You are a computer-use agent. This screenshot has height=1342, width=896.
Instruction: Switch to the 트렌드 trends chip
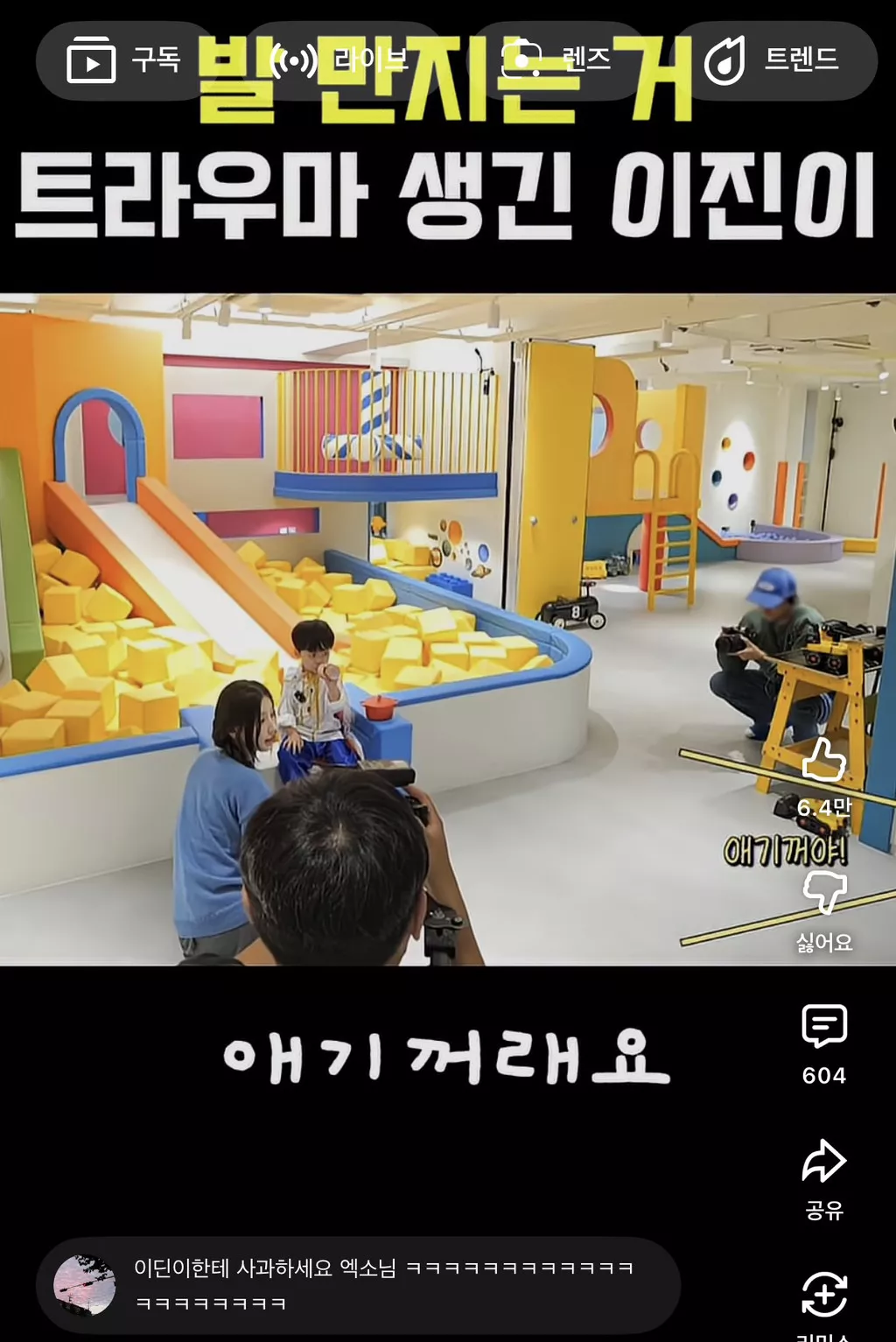773,60
